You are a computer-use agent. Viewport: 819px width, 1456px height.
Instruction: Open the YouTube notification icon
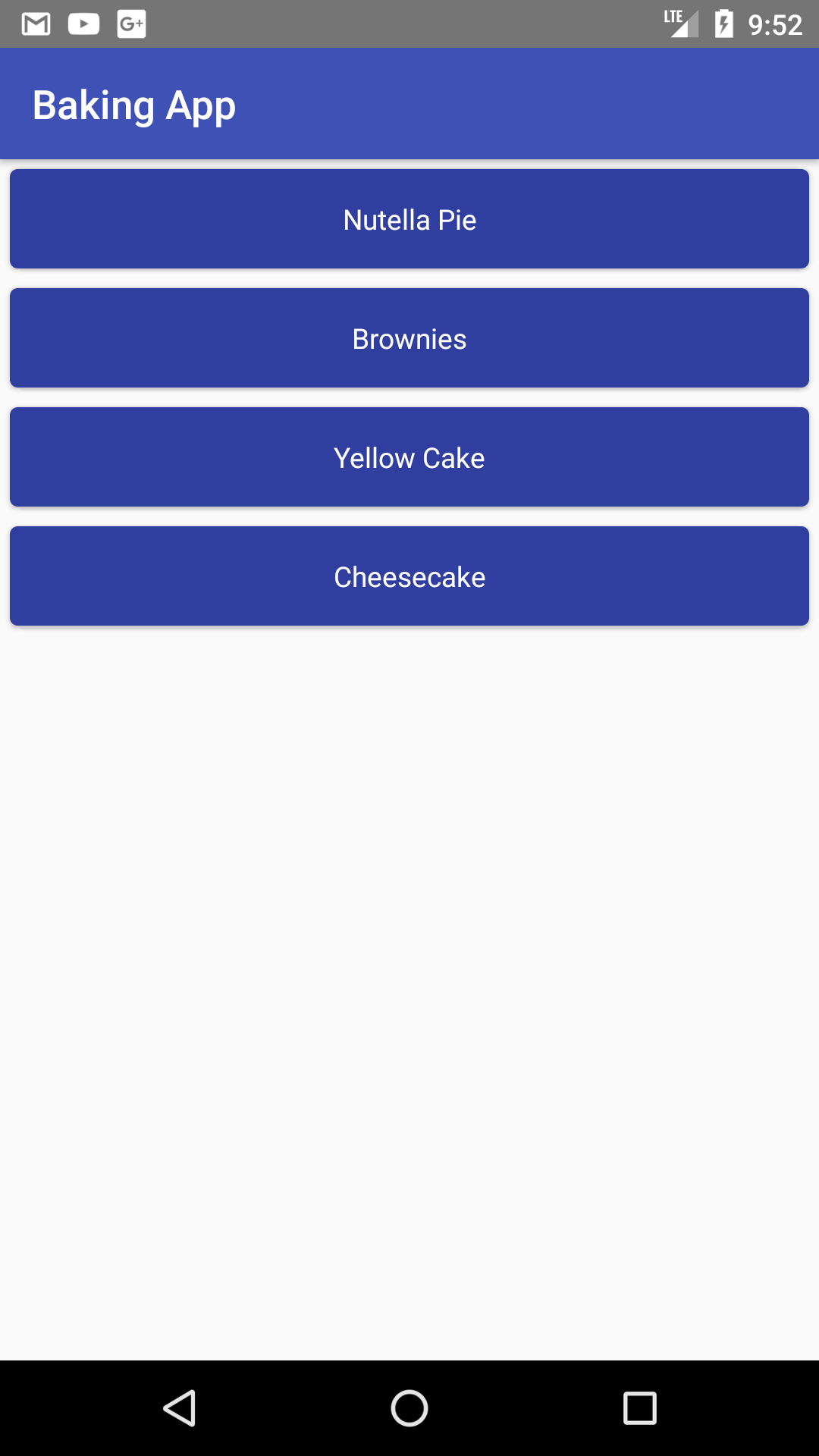point(85,24)
